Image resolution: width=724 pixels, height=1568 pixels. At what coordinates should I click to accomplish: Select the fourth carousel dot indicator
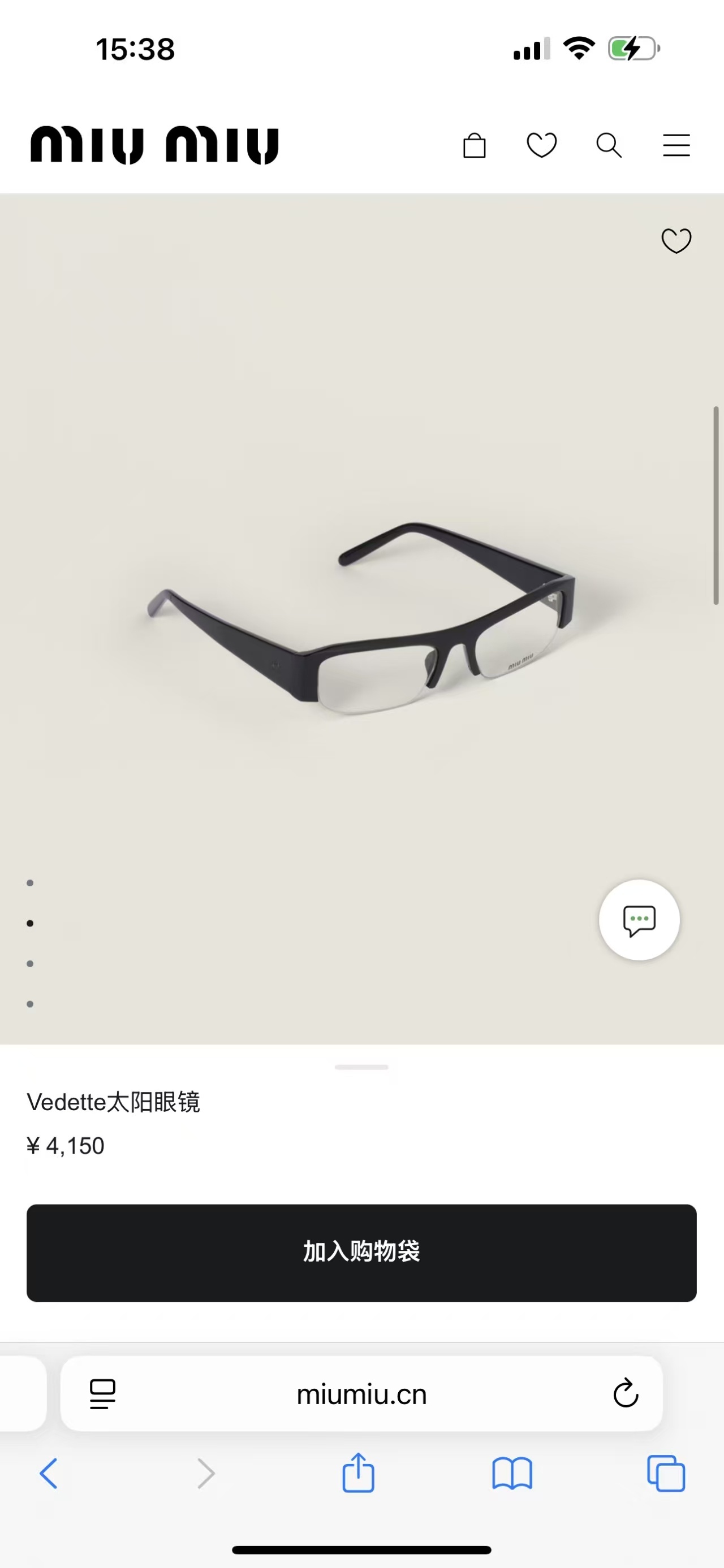(x=30, y=1003)
